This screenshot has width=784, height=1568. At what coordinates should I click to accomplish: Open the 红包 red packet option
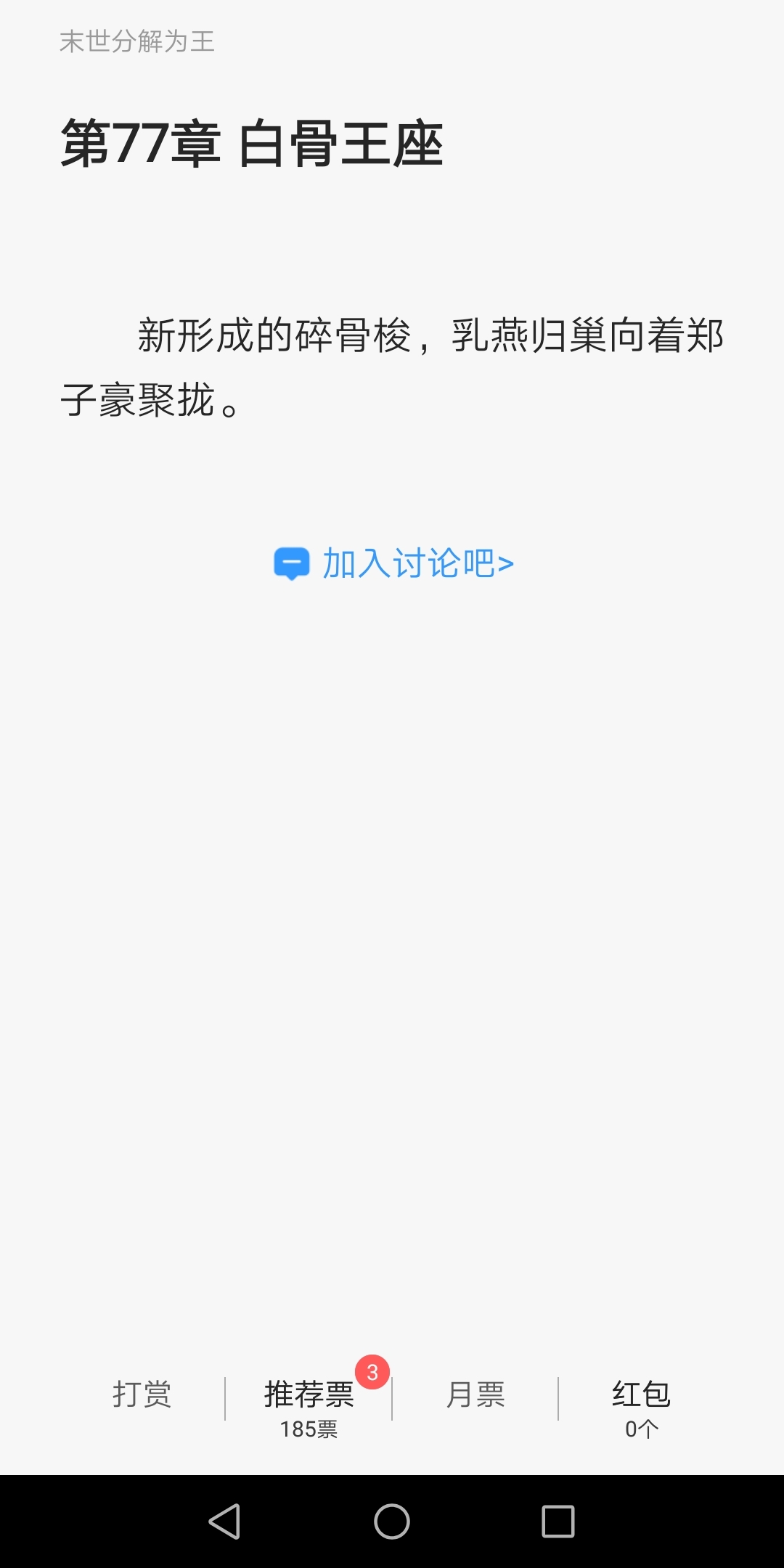[642, 1408]
